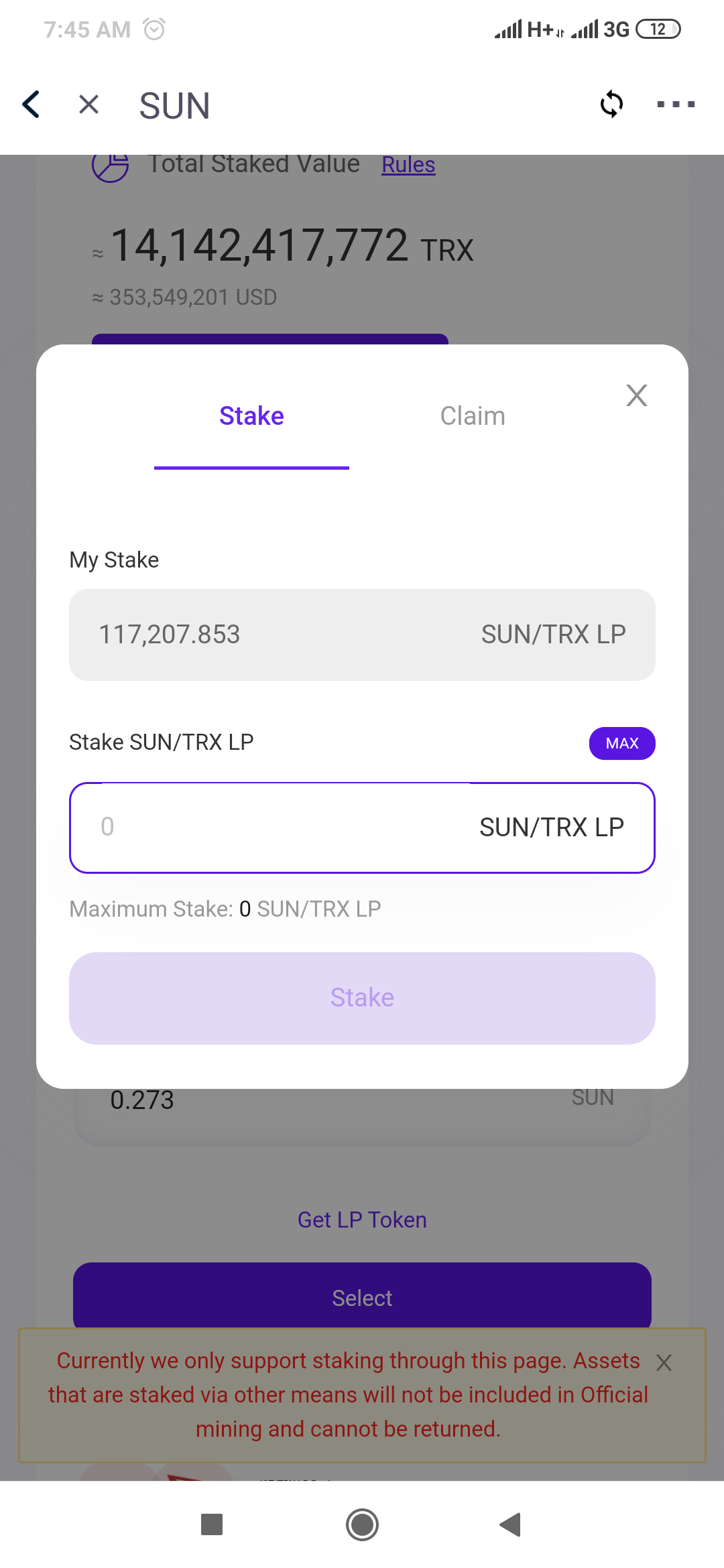Refresh the SUN page
Image resolution: width=724 pixels, height=1568 pixels.
tap(611, 104)
